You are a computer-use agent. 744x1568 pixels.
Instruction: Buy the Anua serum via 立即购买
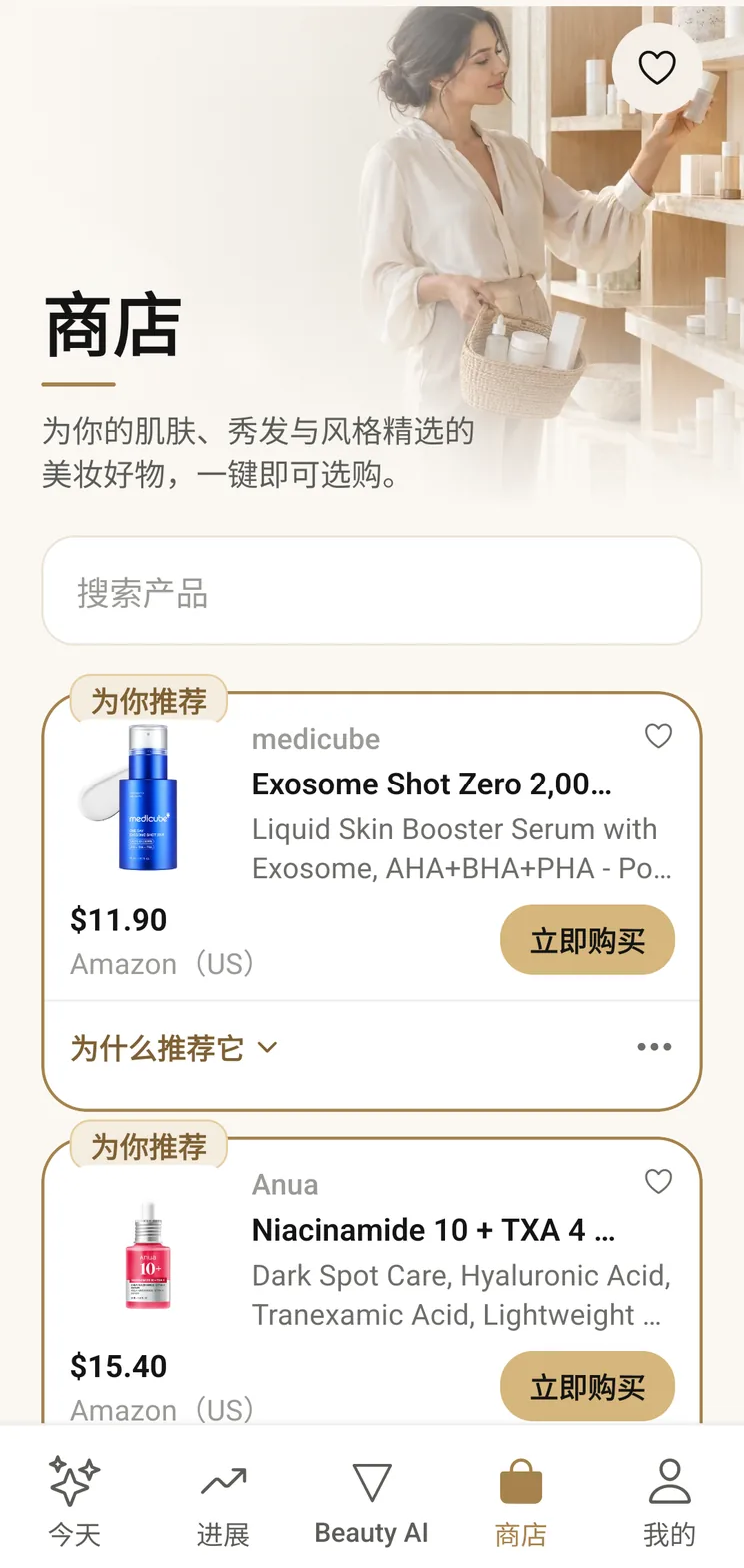587,1386
